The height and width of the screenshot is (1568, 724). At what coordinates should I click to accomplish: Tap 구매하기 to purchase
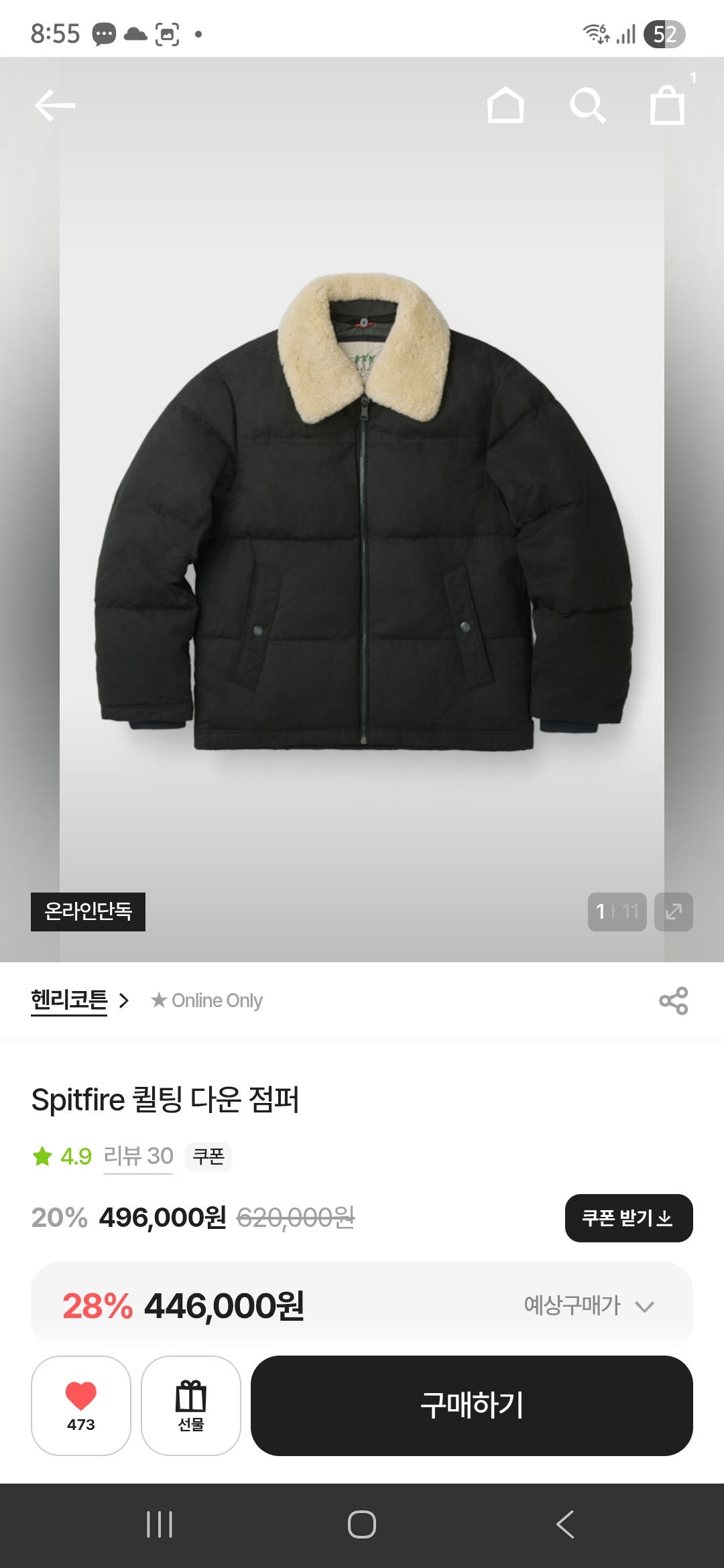(x=471, y=1405)
